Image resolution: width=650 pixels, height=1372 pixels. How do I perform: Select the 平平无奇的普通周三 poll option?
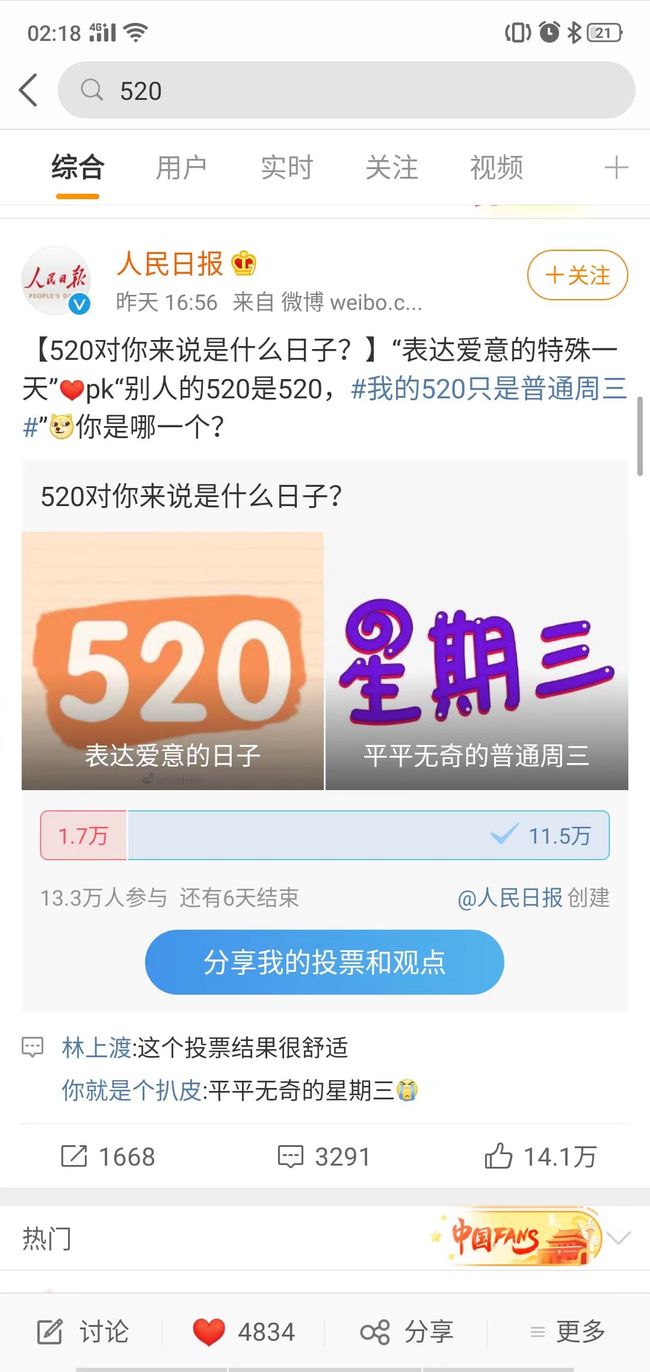click(x=477, y=660)
